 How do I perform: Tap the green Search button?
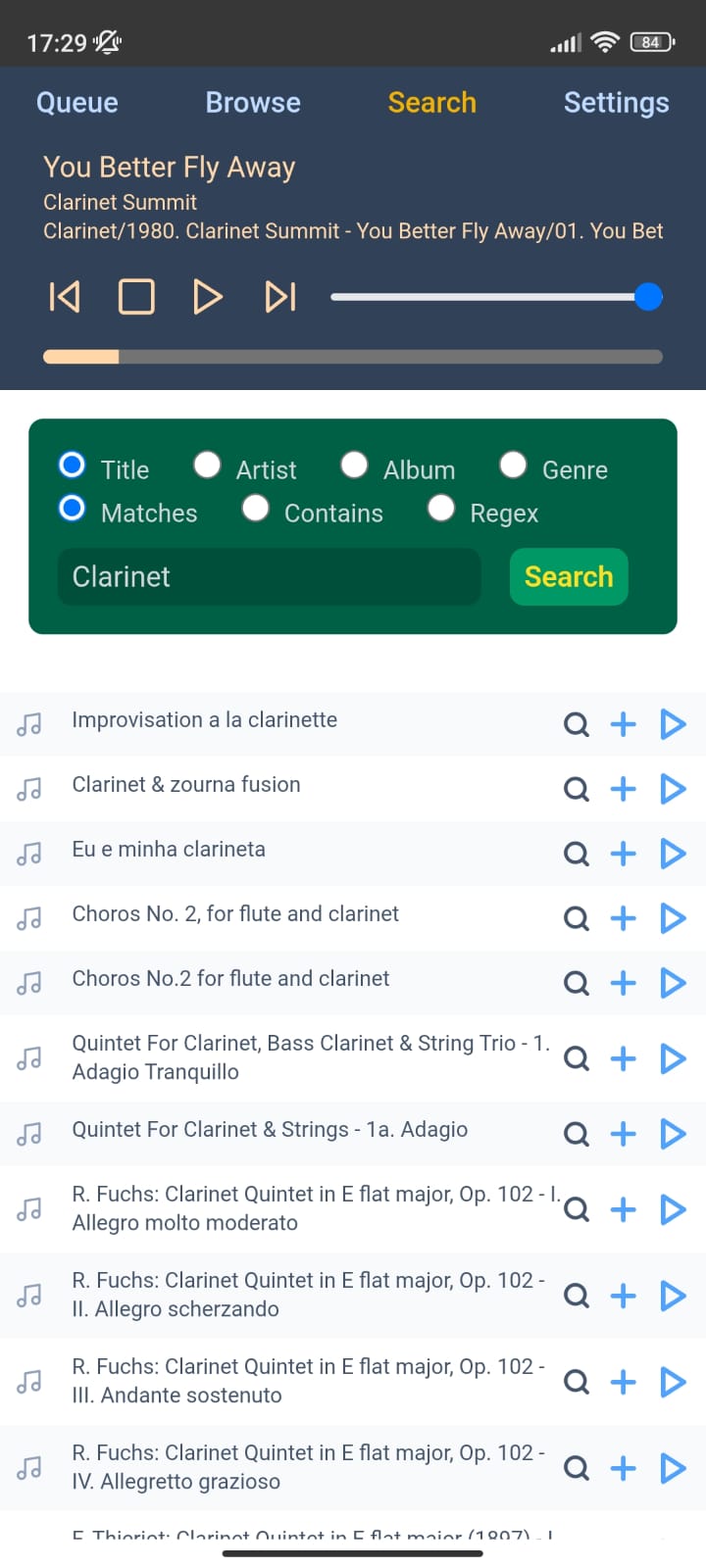tap(568, 576)
